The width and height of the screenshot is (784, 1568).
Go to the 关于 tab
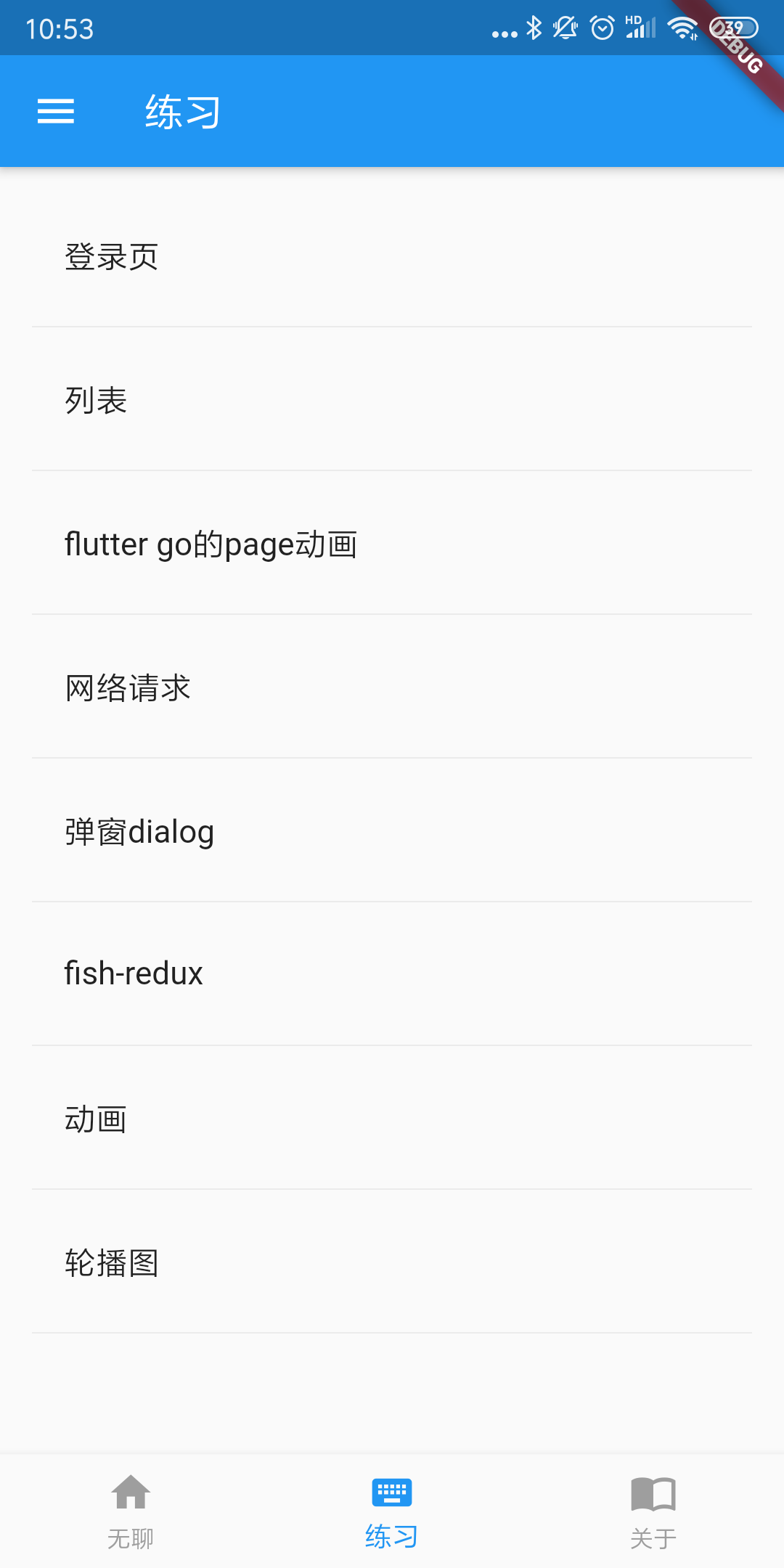click(653, 1511)
